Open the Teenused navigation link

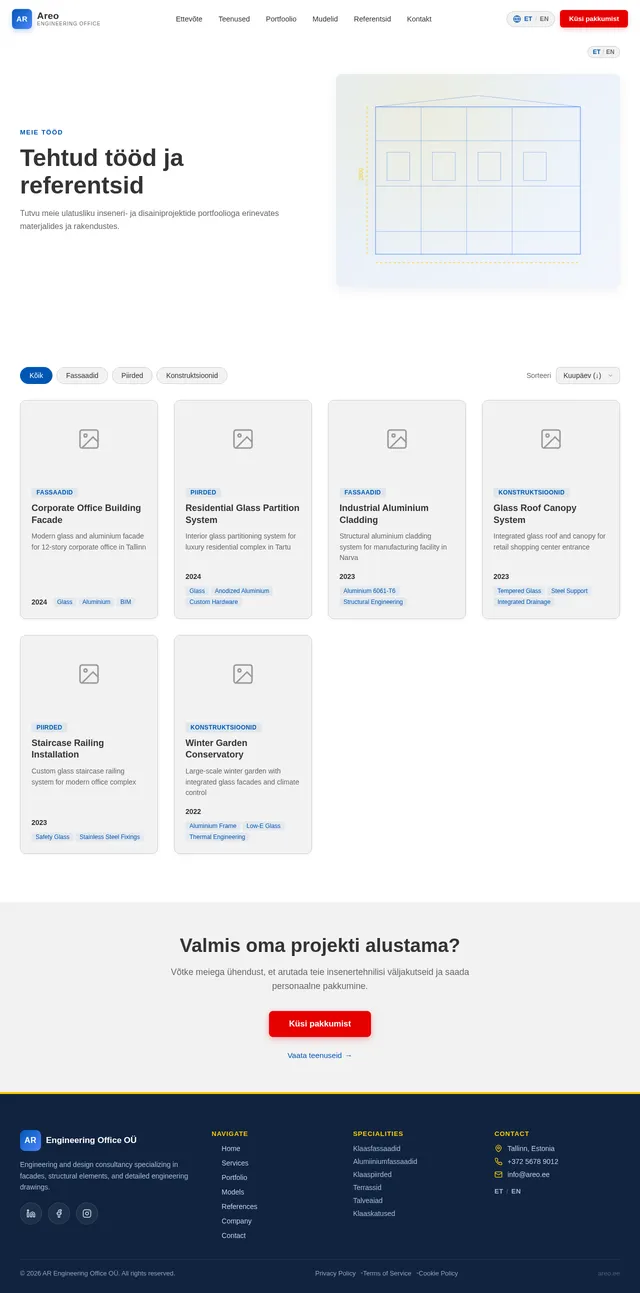coord(234,19)
